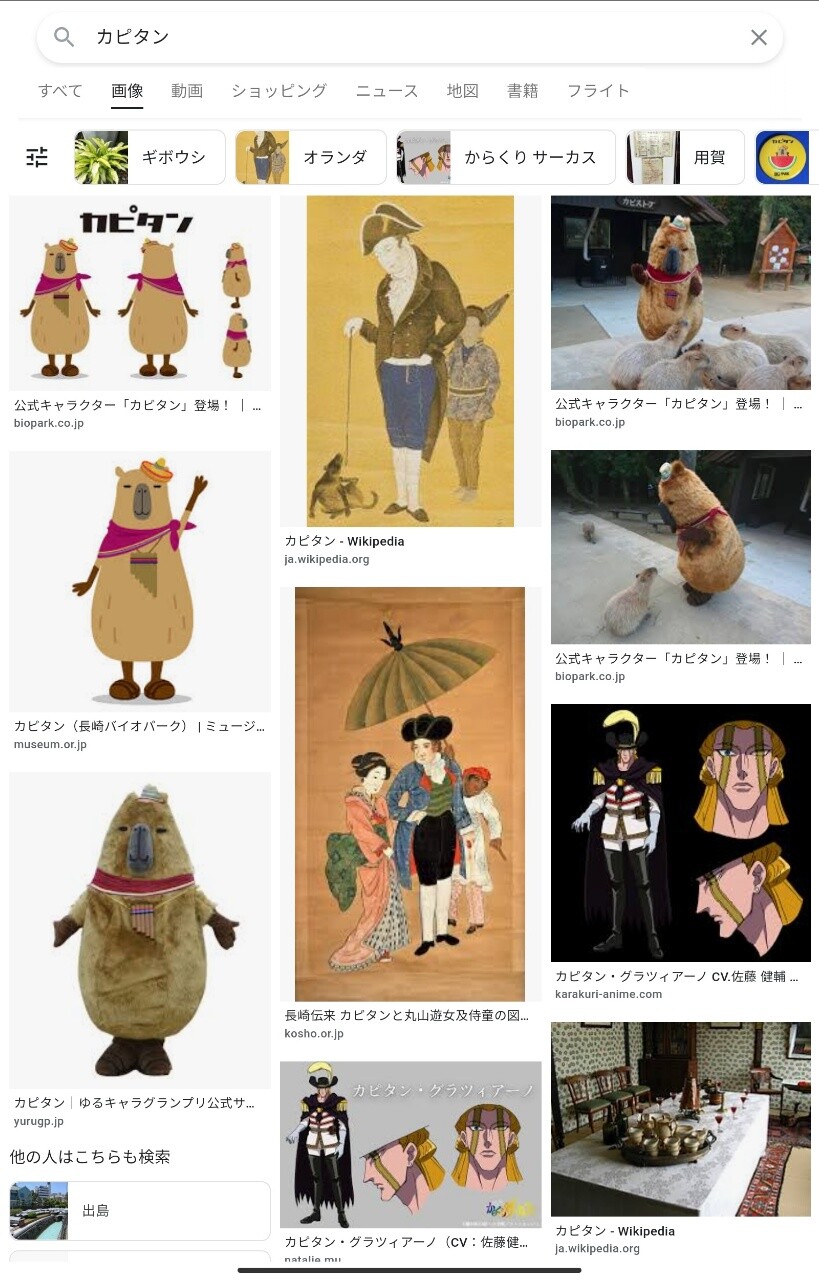Image resolution: width=819 pixels, height=1280 pixels.
Task: Select the ギボウシ suggestion chip
Action: 150,158
